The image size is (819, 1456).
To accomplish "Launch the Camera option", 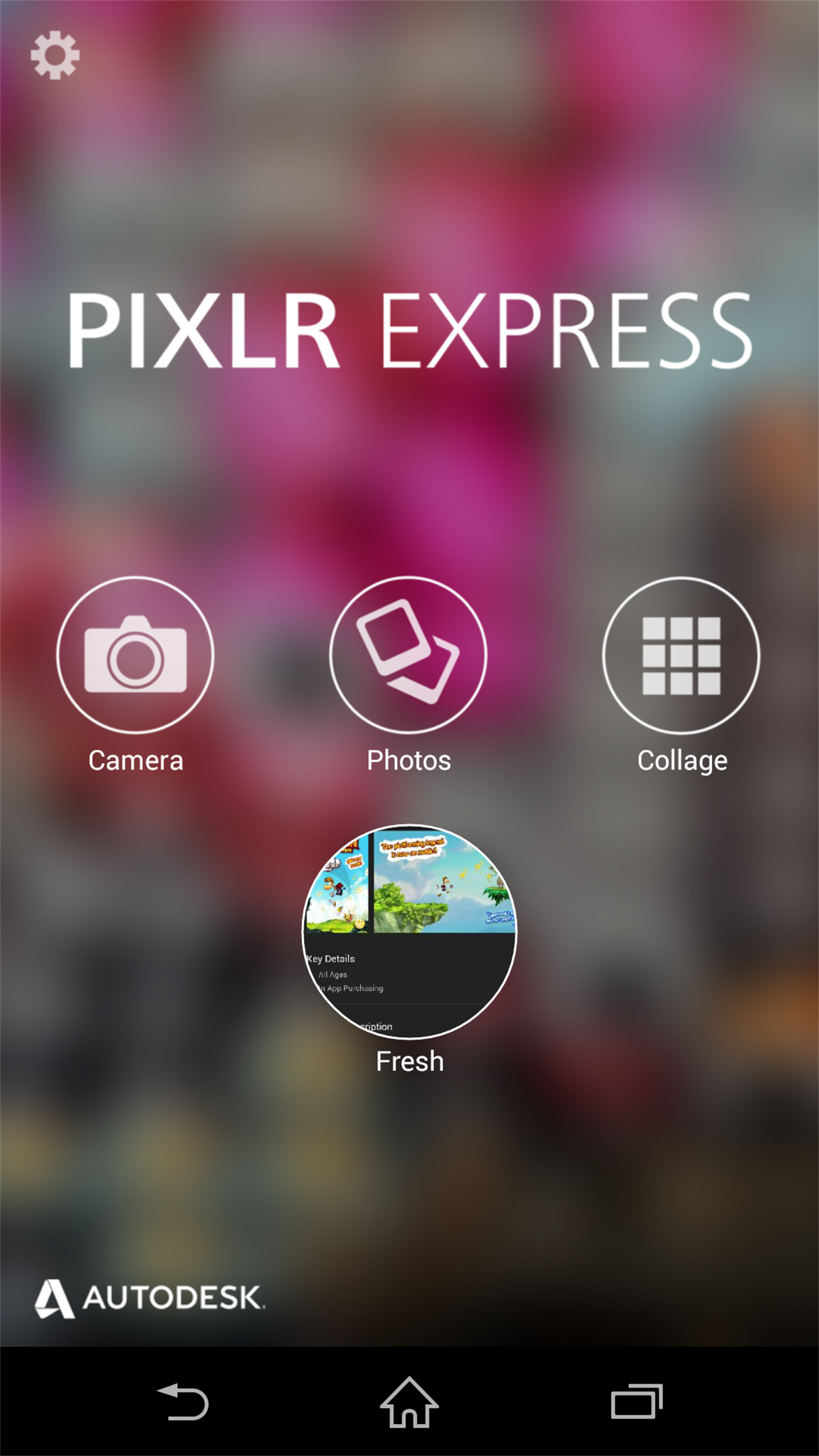I will pos(135,655).
